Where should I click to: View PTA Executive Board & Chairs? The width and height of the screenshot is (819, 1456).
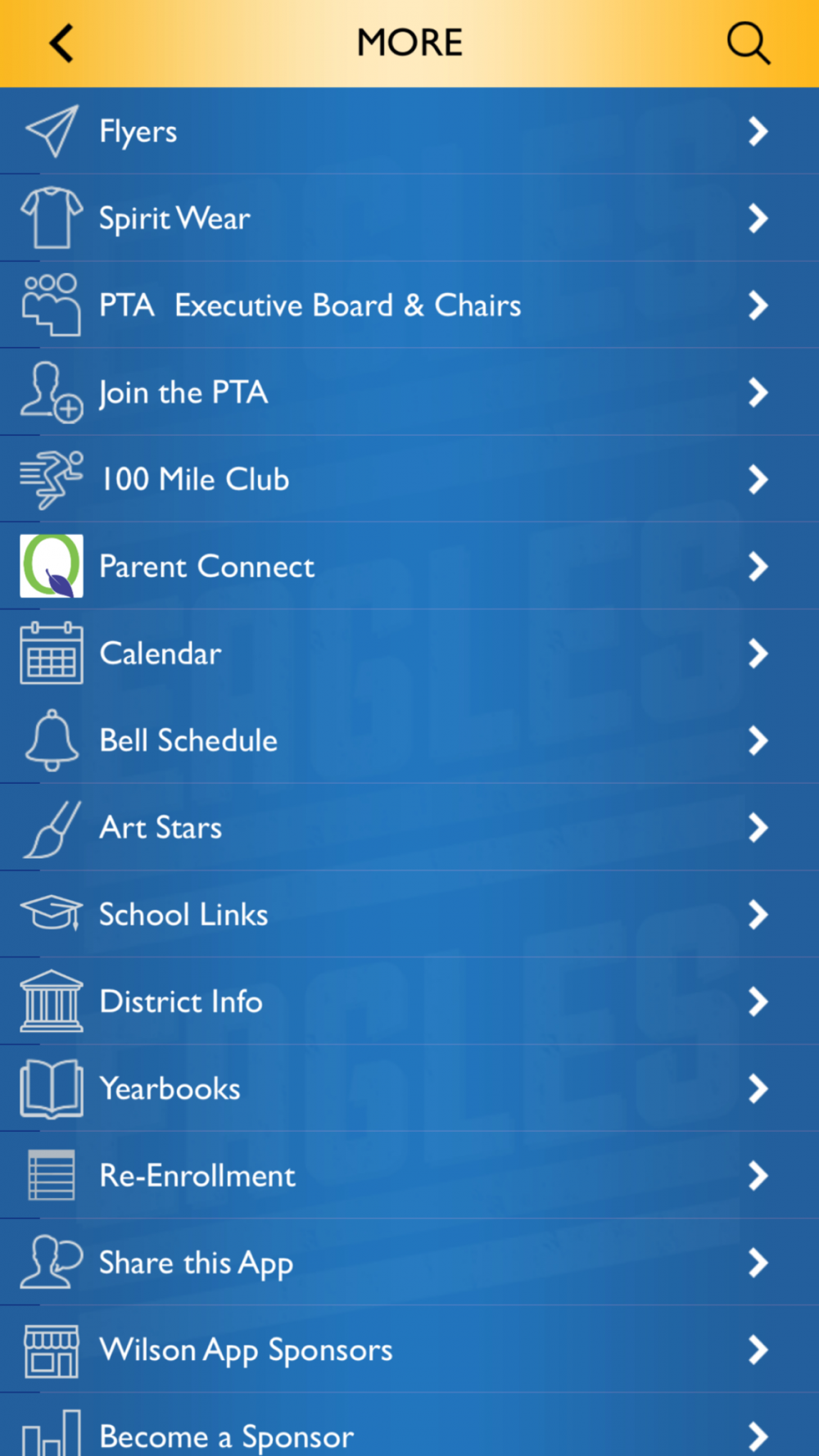[409, 305]
